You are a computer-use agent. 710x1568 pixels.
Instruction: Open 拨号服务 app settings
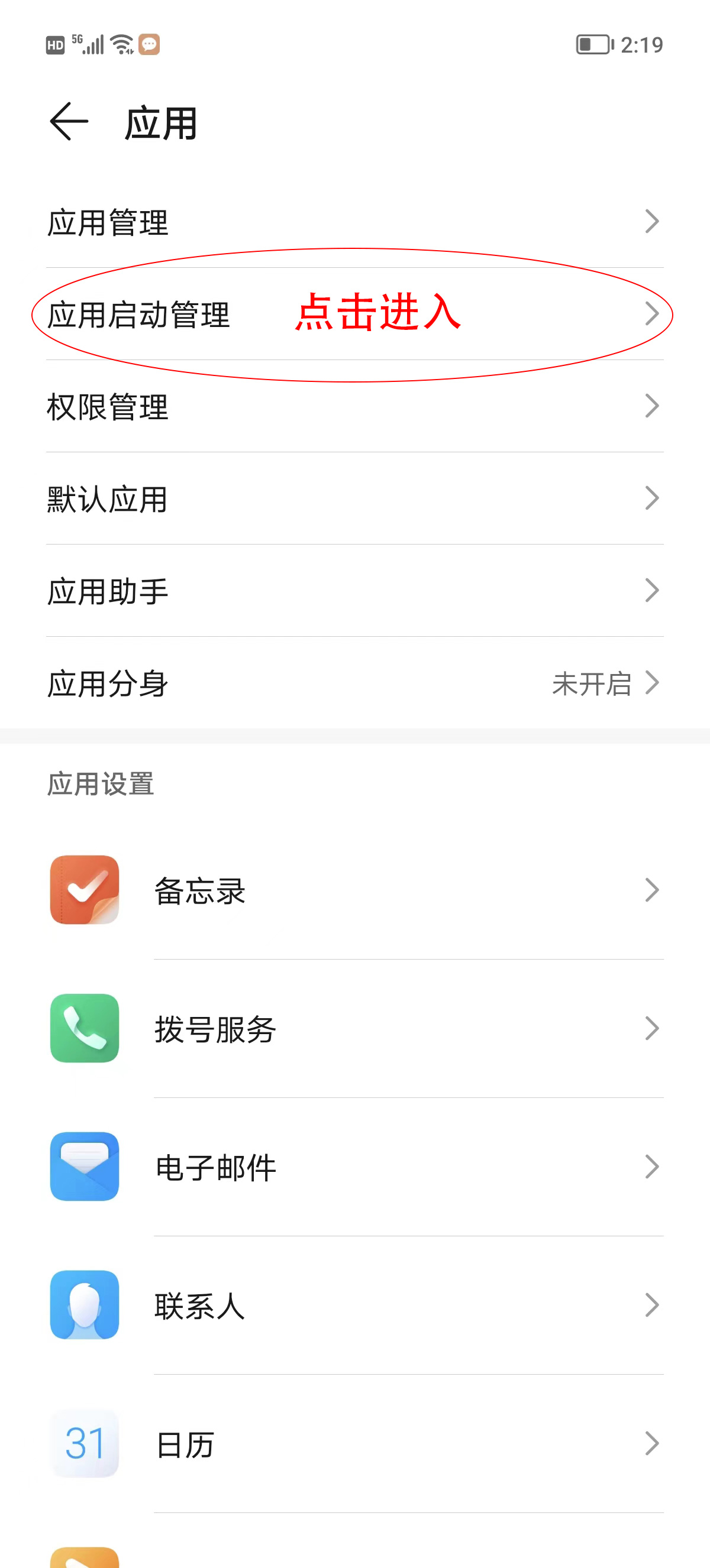tap(354, 1029)
